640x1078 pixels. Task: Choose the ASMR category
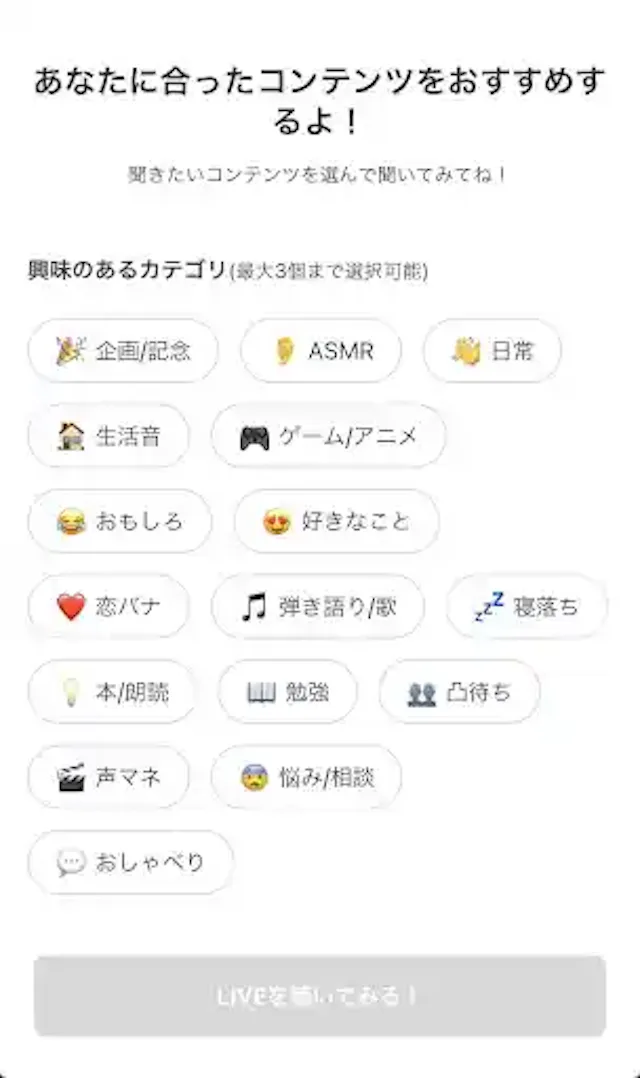click(321, 351)
